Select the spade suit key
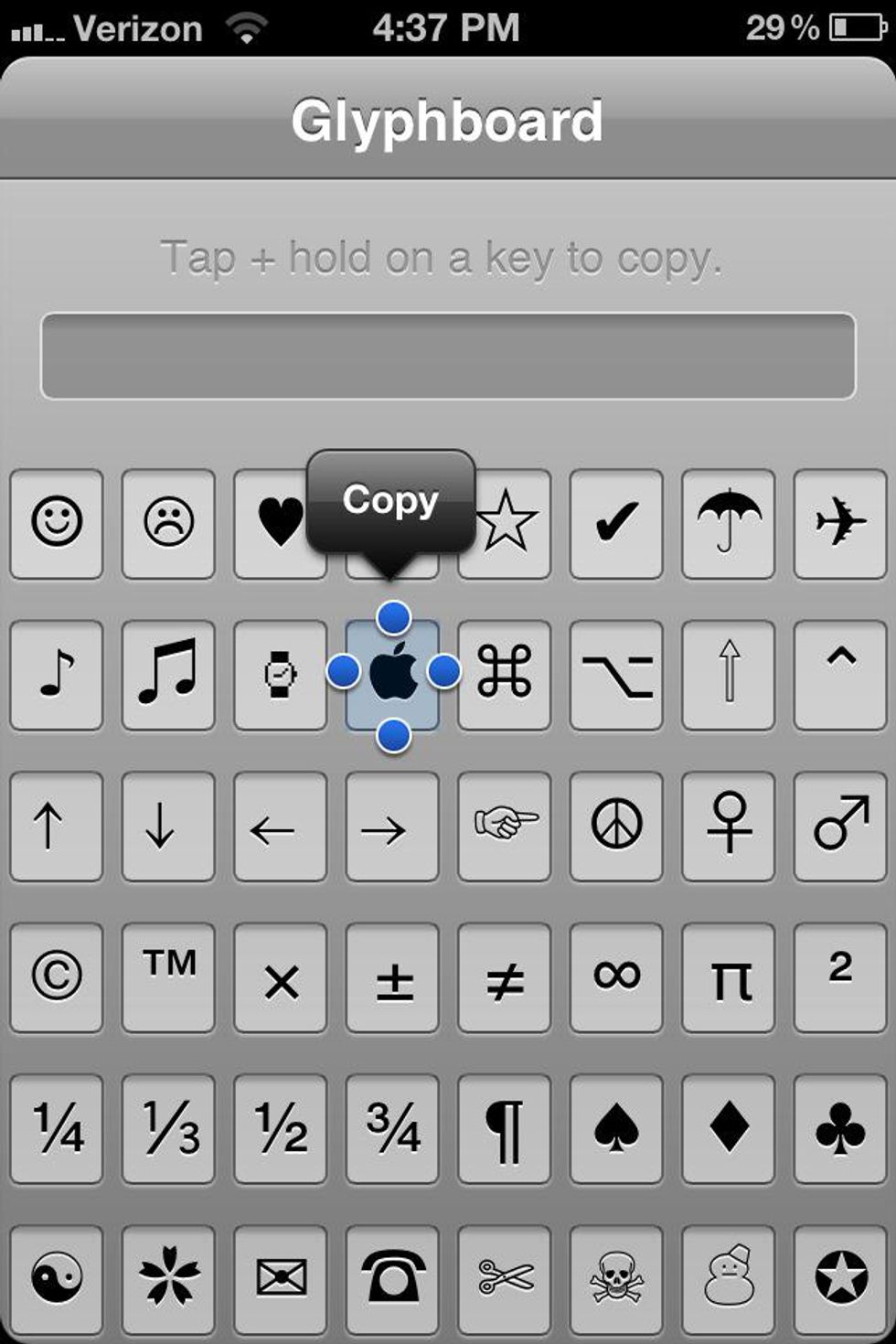Screen dimensions: 896x1344 pos(616,1128)
